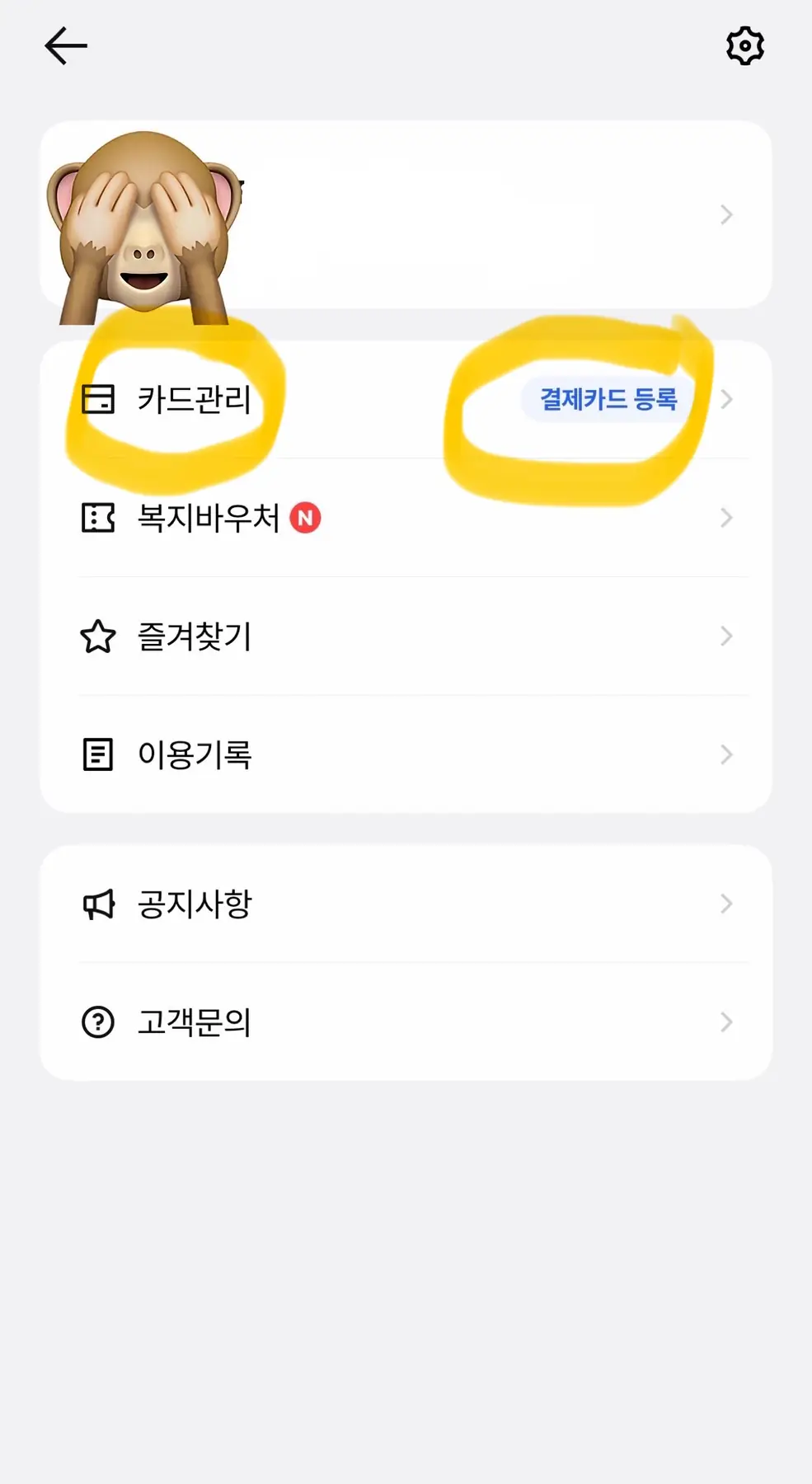Go back using the arrow icon
Viewport: 812px width, 1484px height.
(66, 46)
